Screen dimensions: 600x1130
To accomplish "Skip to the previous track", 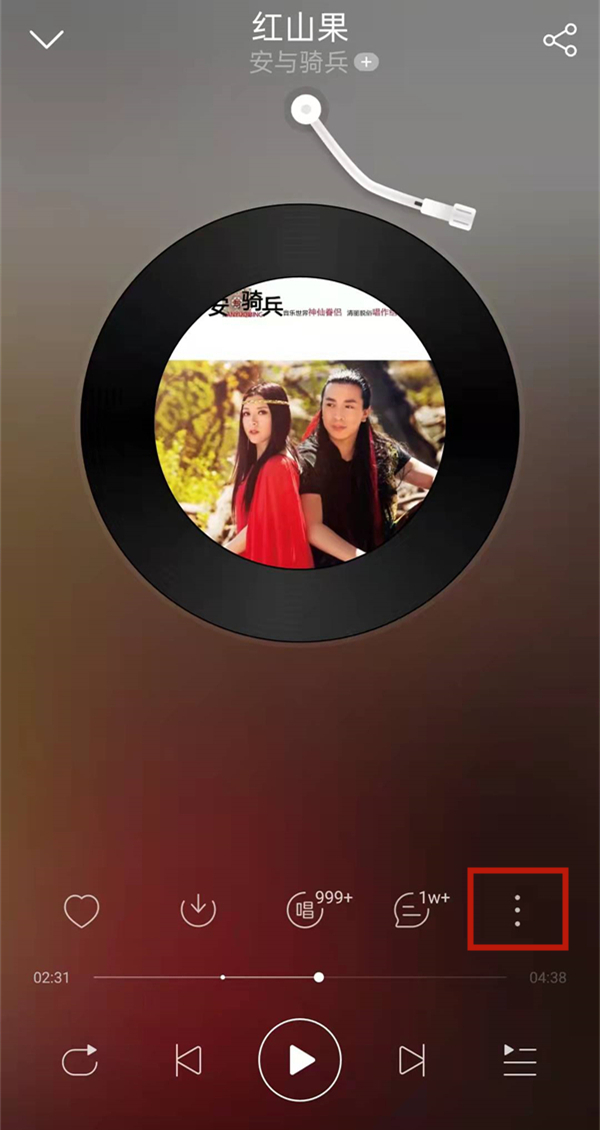I will click(188, 1060).
